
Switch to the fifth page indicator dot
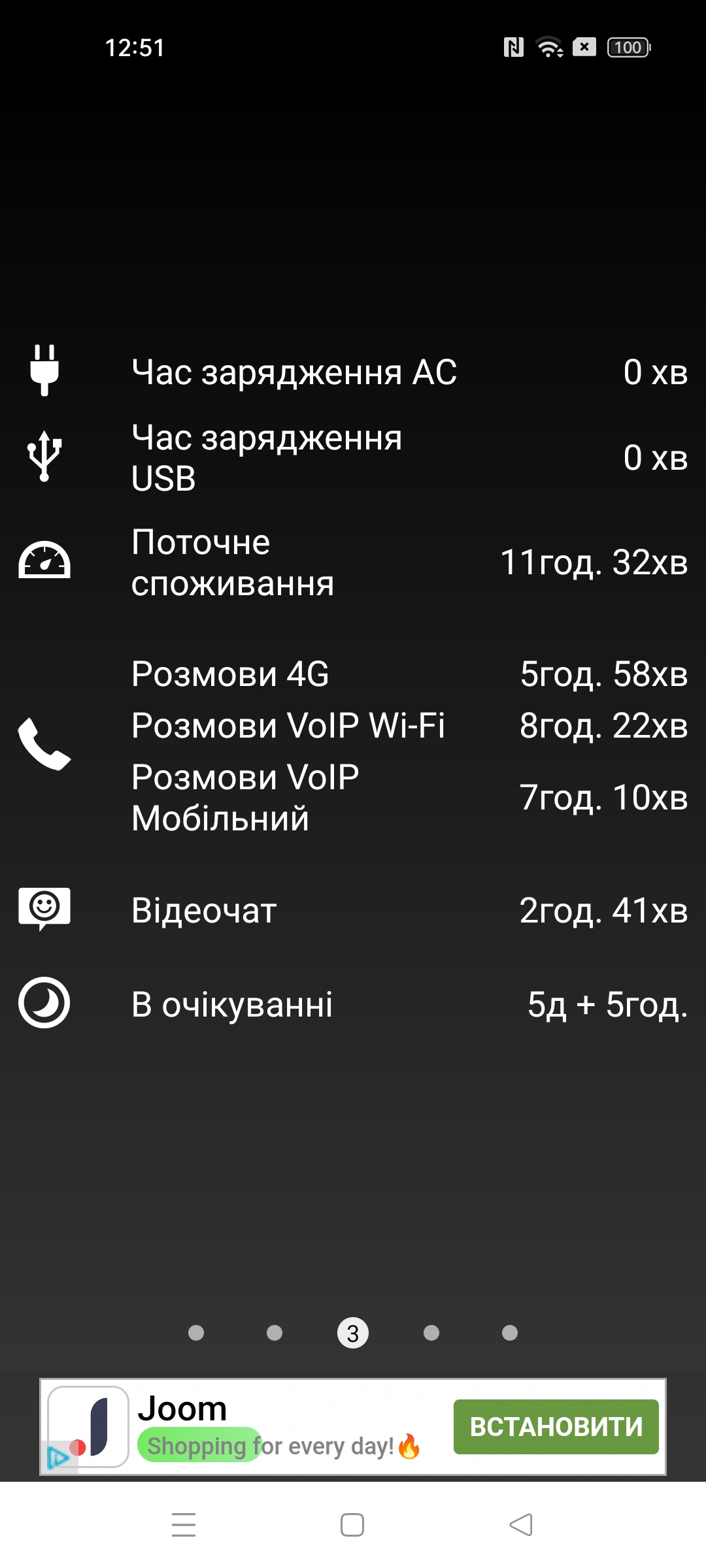click(x=510, y=1333)
